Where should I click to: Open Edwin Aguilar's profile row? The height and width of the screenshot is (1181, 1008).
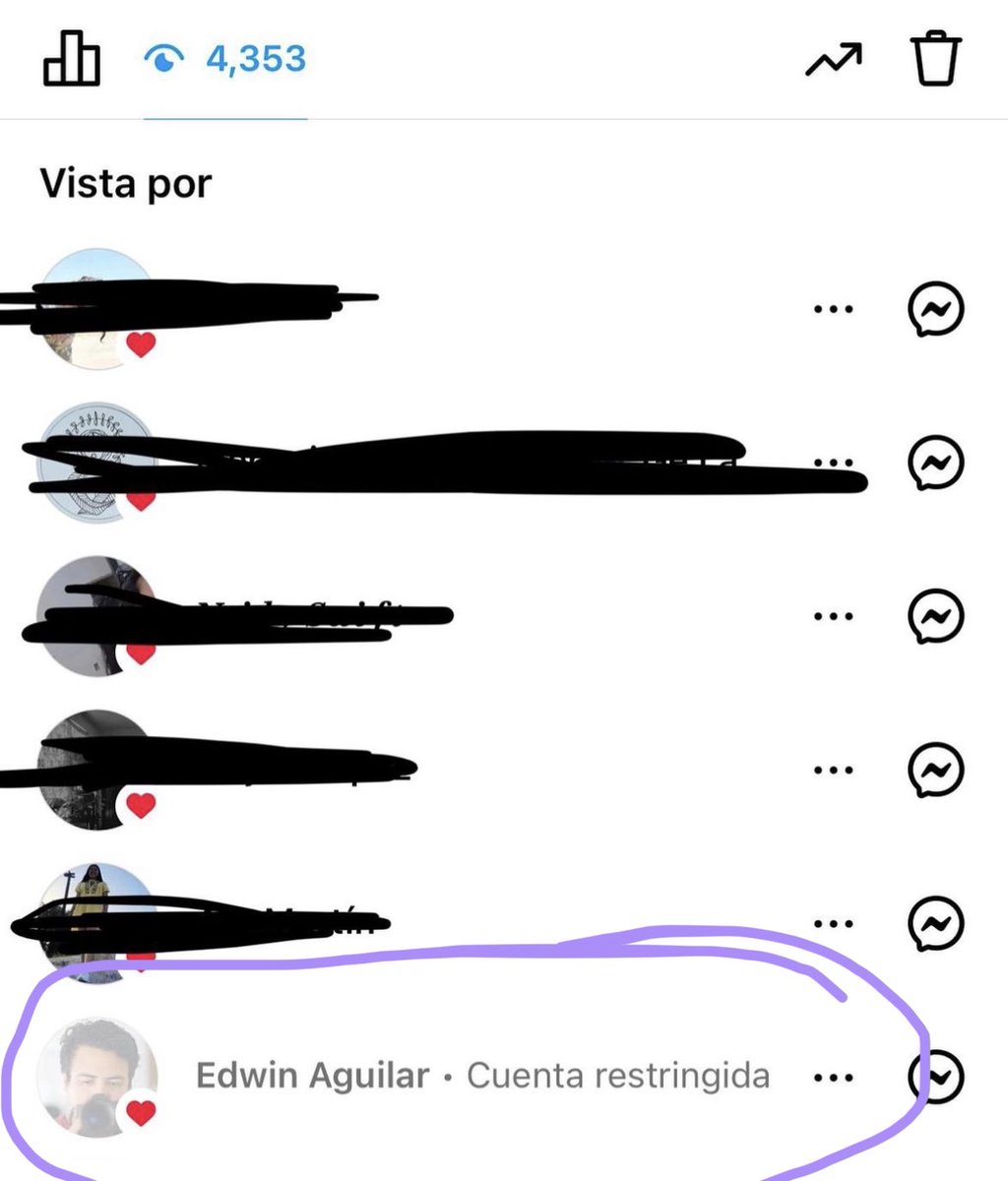click(x=313, y=1076)
